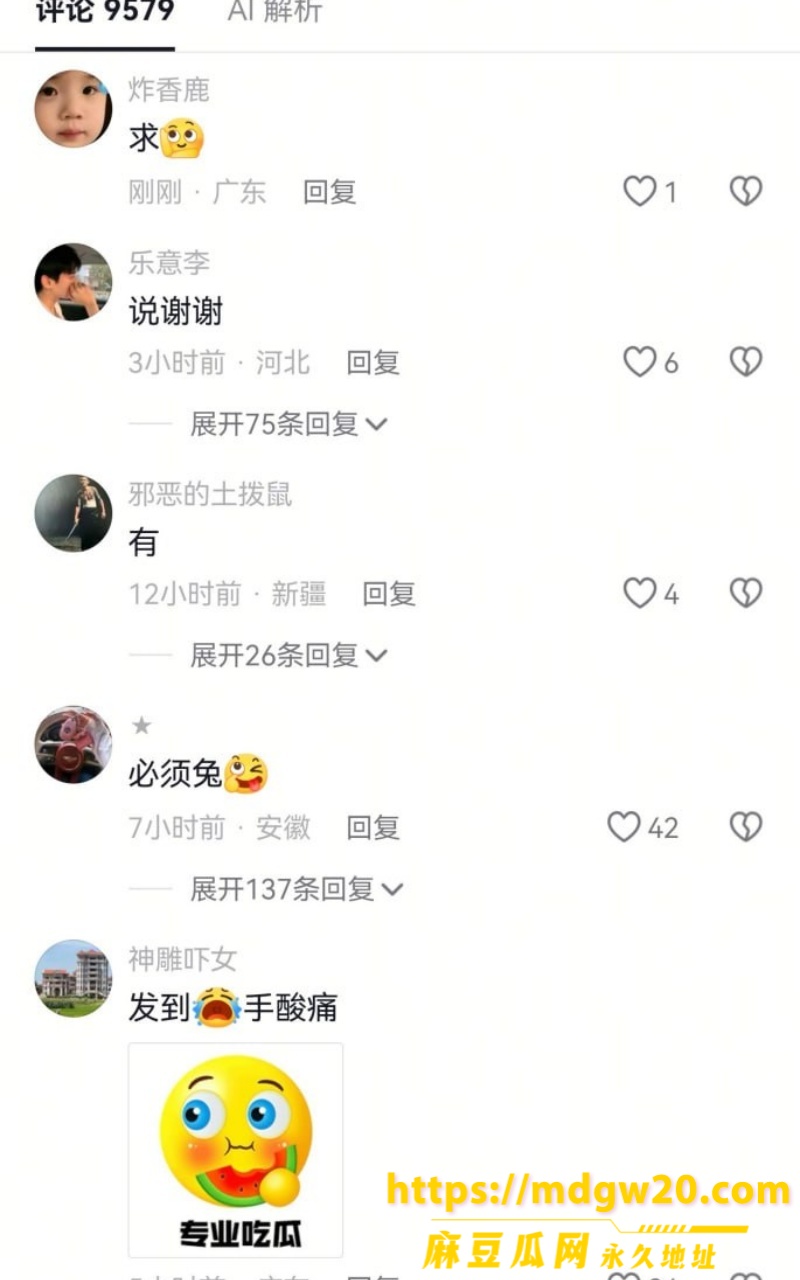
Task: Expand 26 replies under 邪恶的土拨鼠's comment
Action: click(x=288, y=655)
